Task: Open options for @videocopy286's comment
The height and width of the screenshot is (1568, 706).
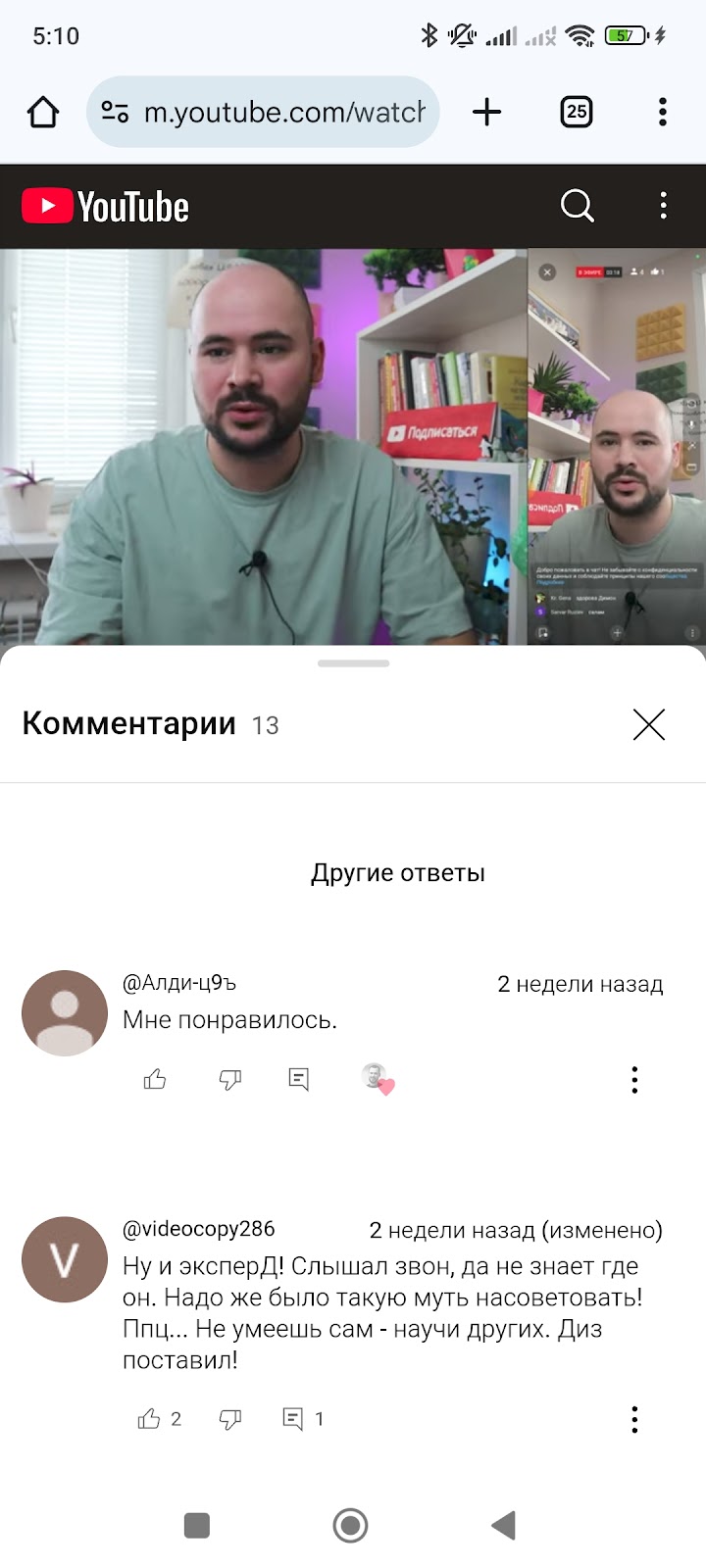Action: click(634, 1419)
